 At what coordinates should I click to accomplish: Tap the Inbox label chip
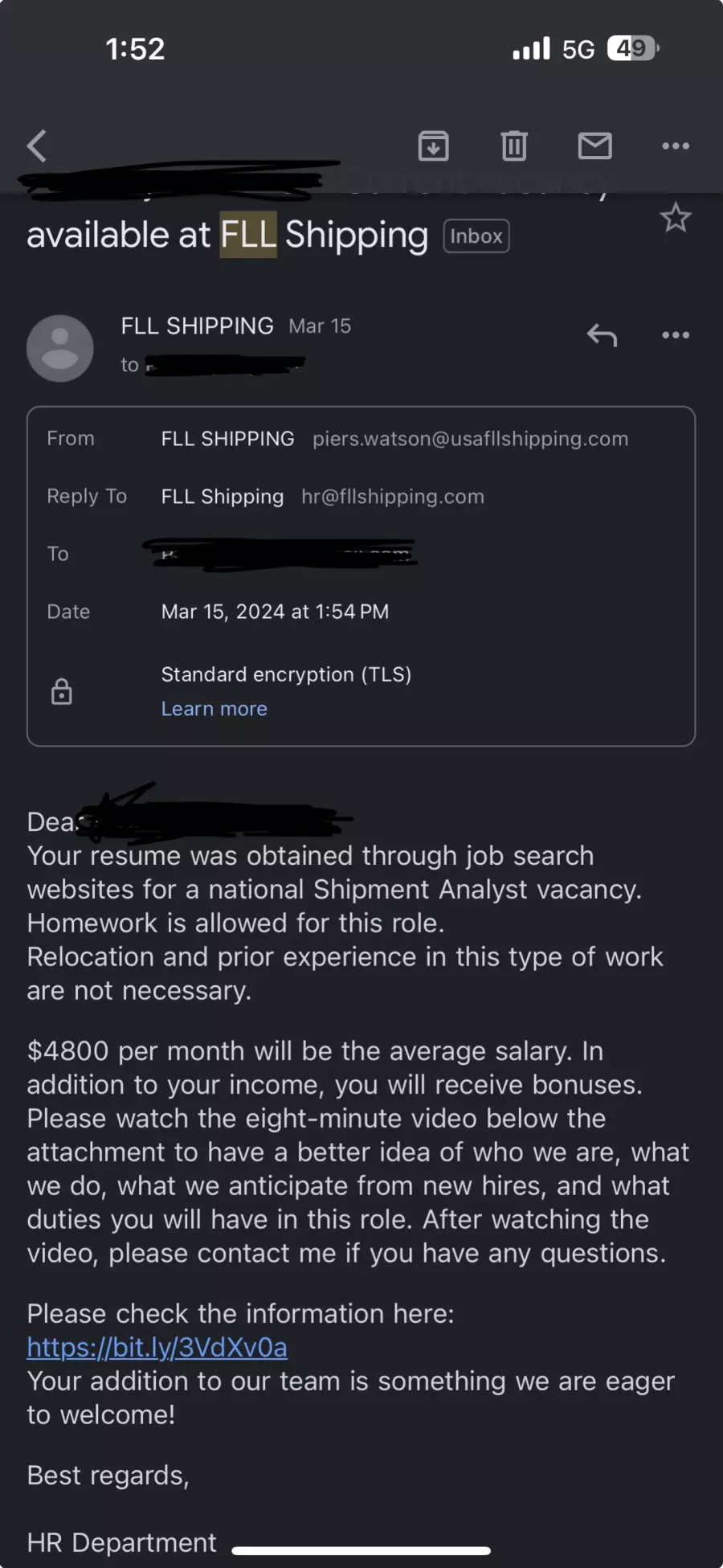click(476, 236)
